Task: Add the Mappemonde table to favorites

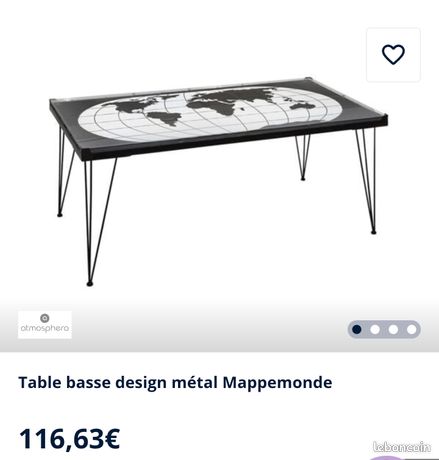Action: (x=393, y=55)
